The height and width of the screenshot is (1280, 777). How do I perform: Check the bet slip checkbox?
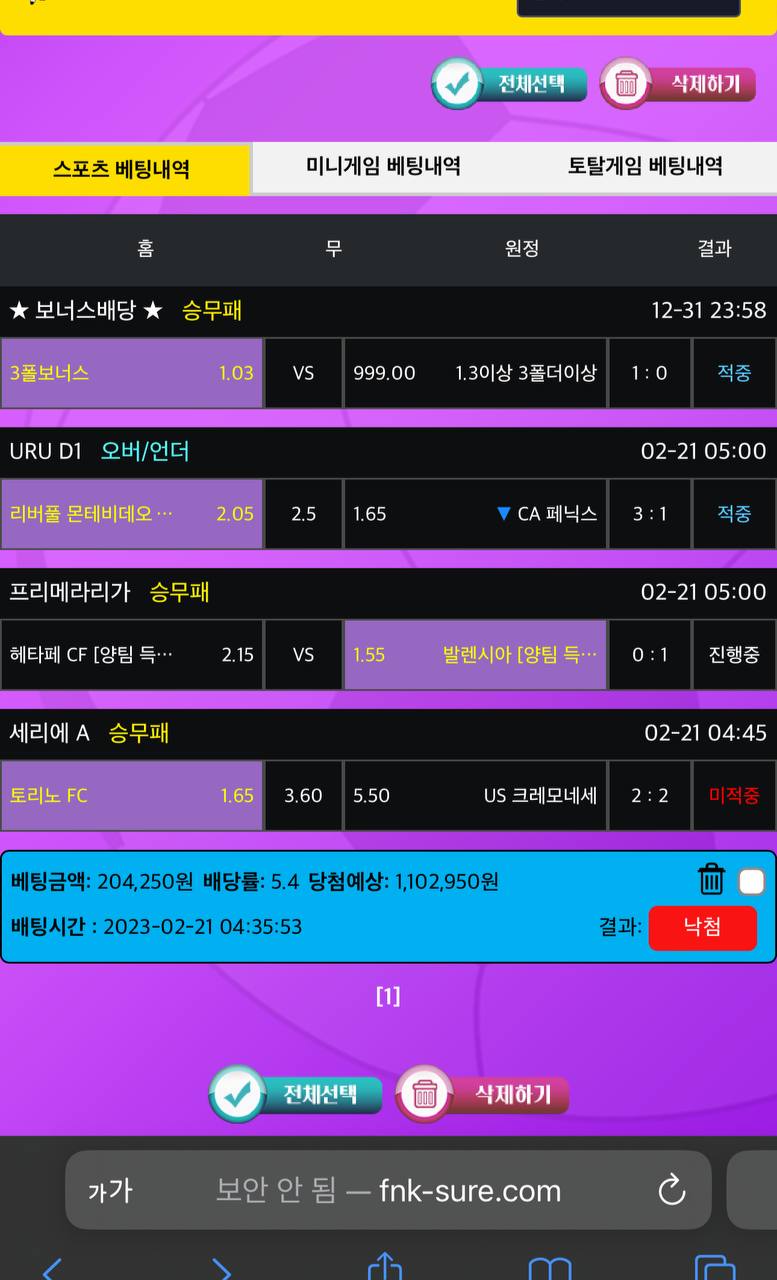(751, 881)
